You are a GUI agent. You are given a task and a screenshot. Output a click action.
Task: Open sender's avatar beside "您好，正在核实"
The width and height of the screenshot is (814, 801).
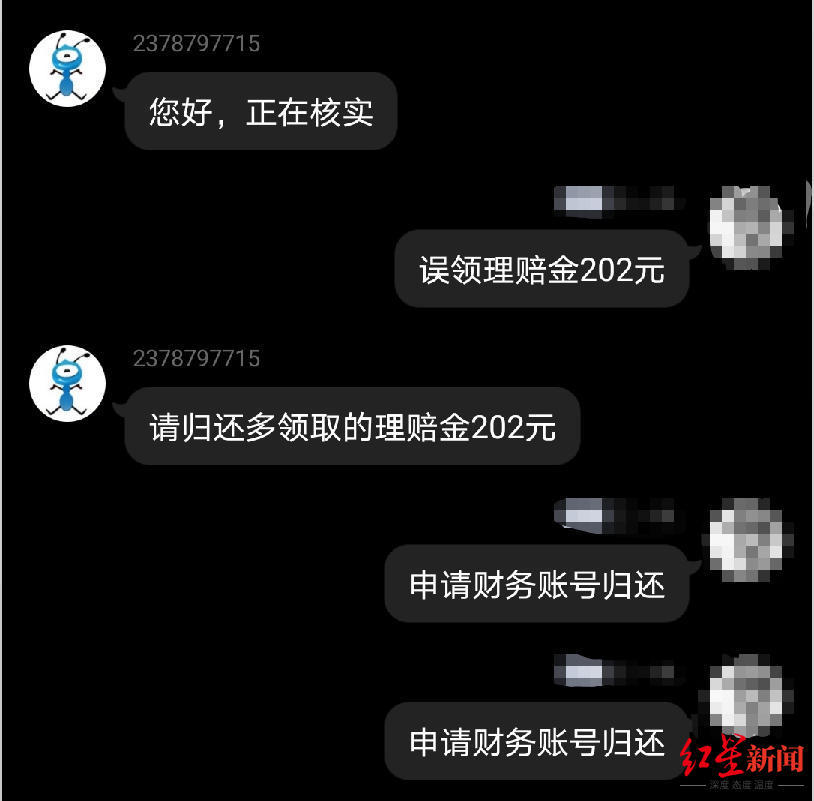(x=67, y=68)
